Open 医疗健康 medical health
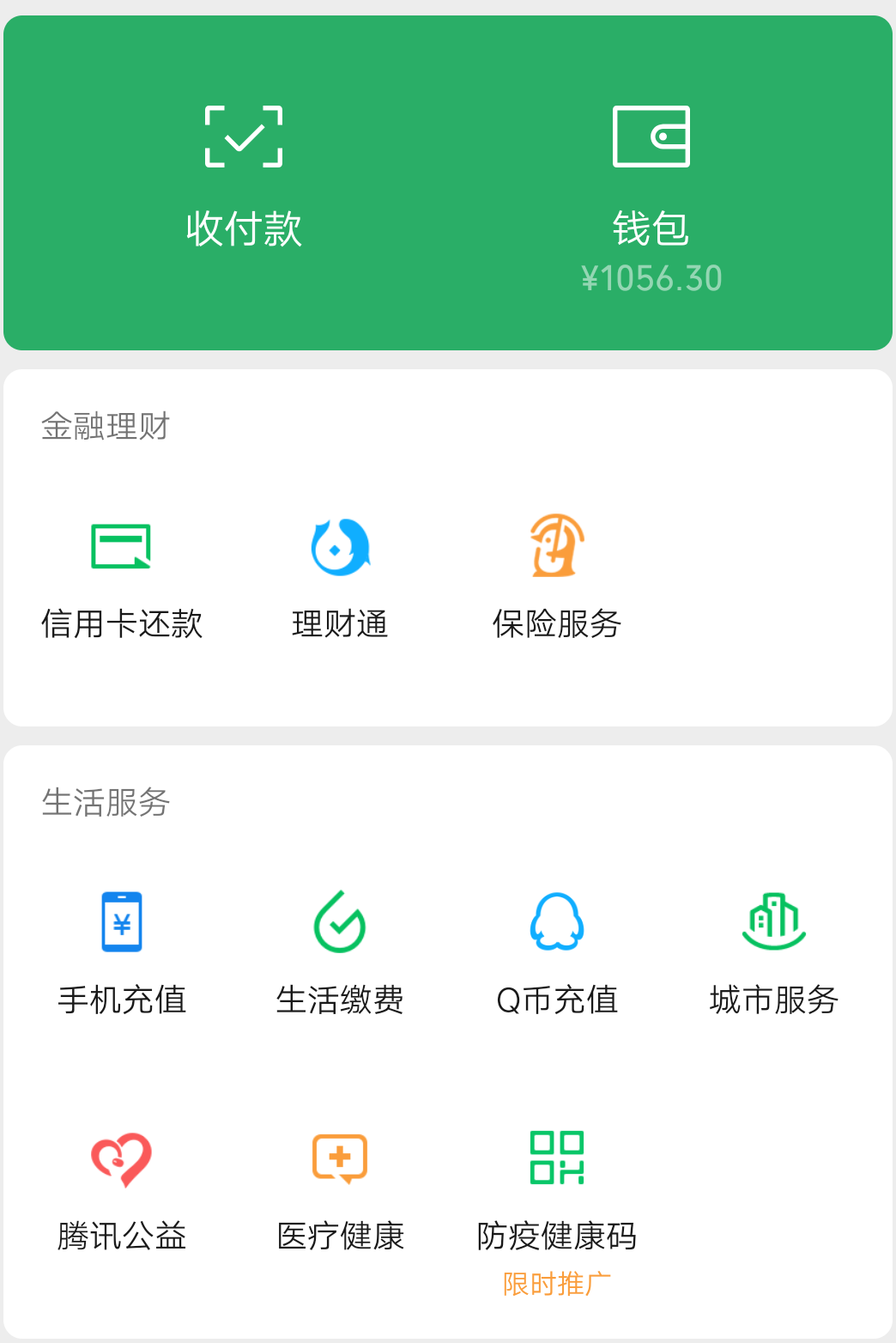This screenshot has height=1343, width=896. pyautogui.click(x=340, y=1190)
